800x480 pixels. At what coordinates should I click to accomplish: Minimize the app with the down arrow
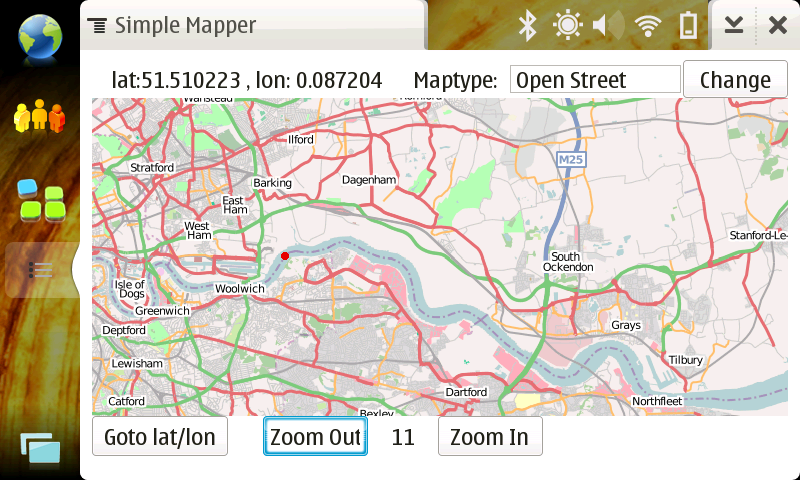click(734, 25)
